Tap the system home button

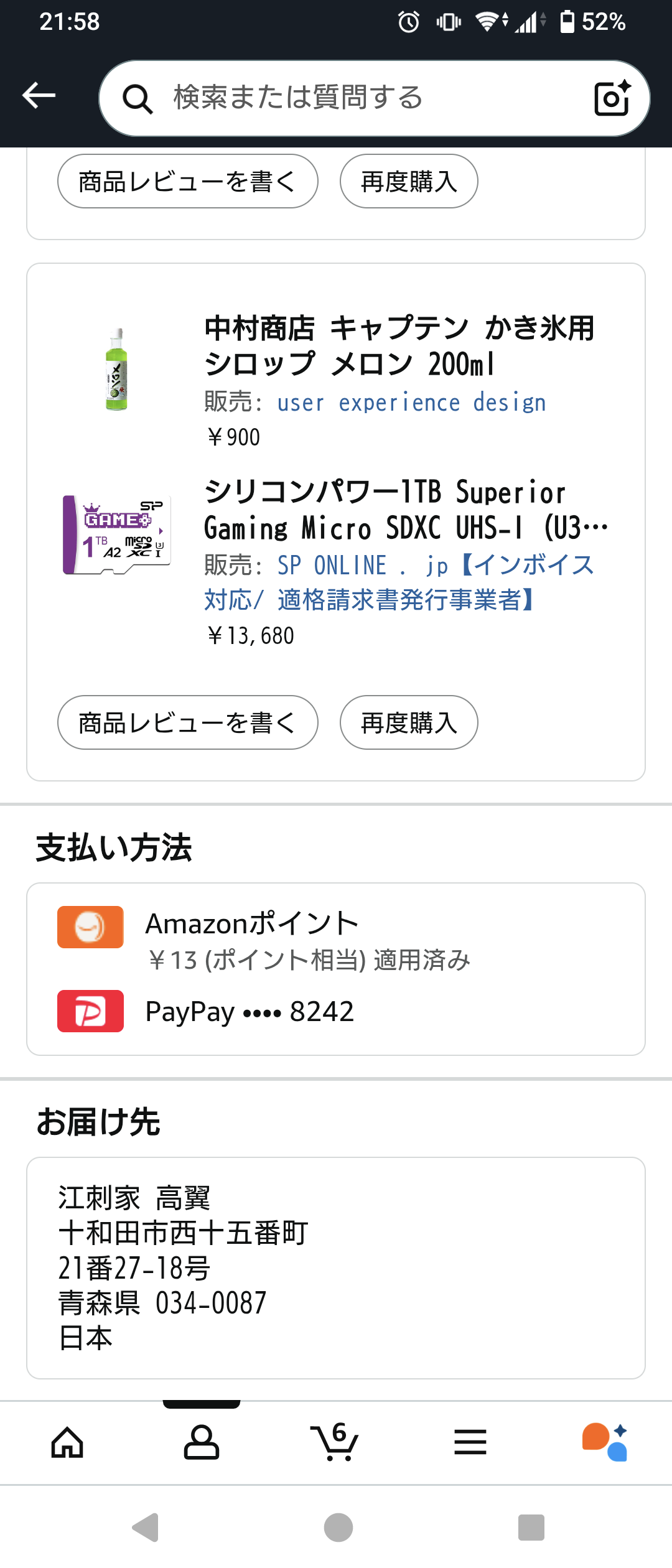point(338,1527)
